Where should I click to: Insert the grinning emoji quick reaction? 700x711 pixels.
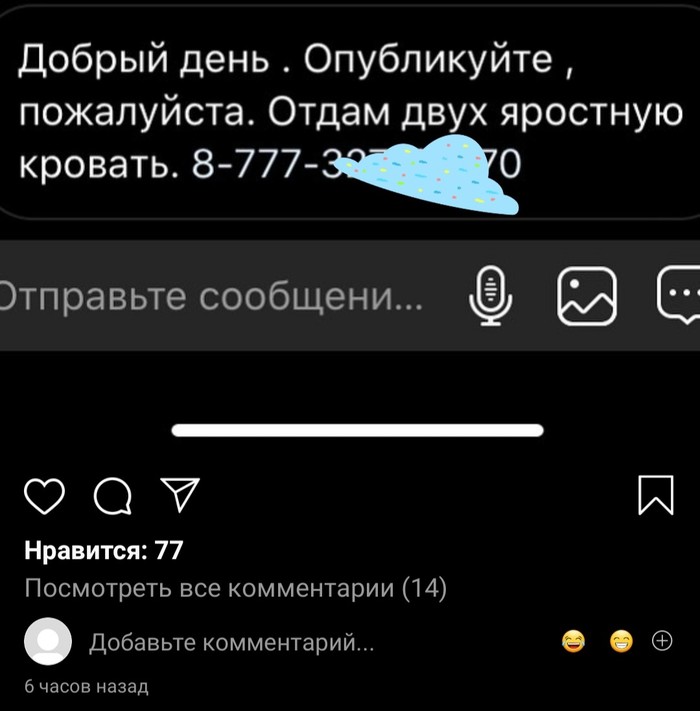(x=621, y=642)
